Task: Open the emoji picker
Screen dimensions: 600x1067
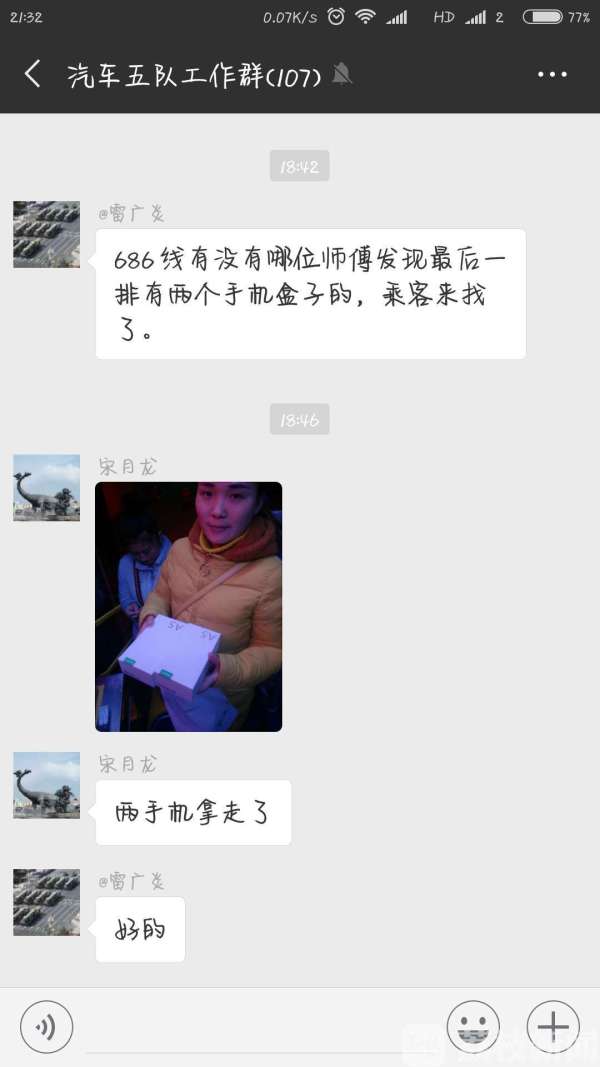Action: click(x=473, y=1026)
